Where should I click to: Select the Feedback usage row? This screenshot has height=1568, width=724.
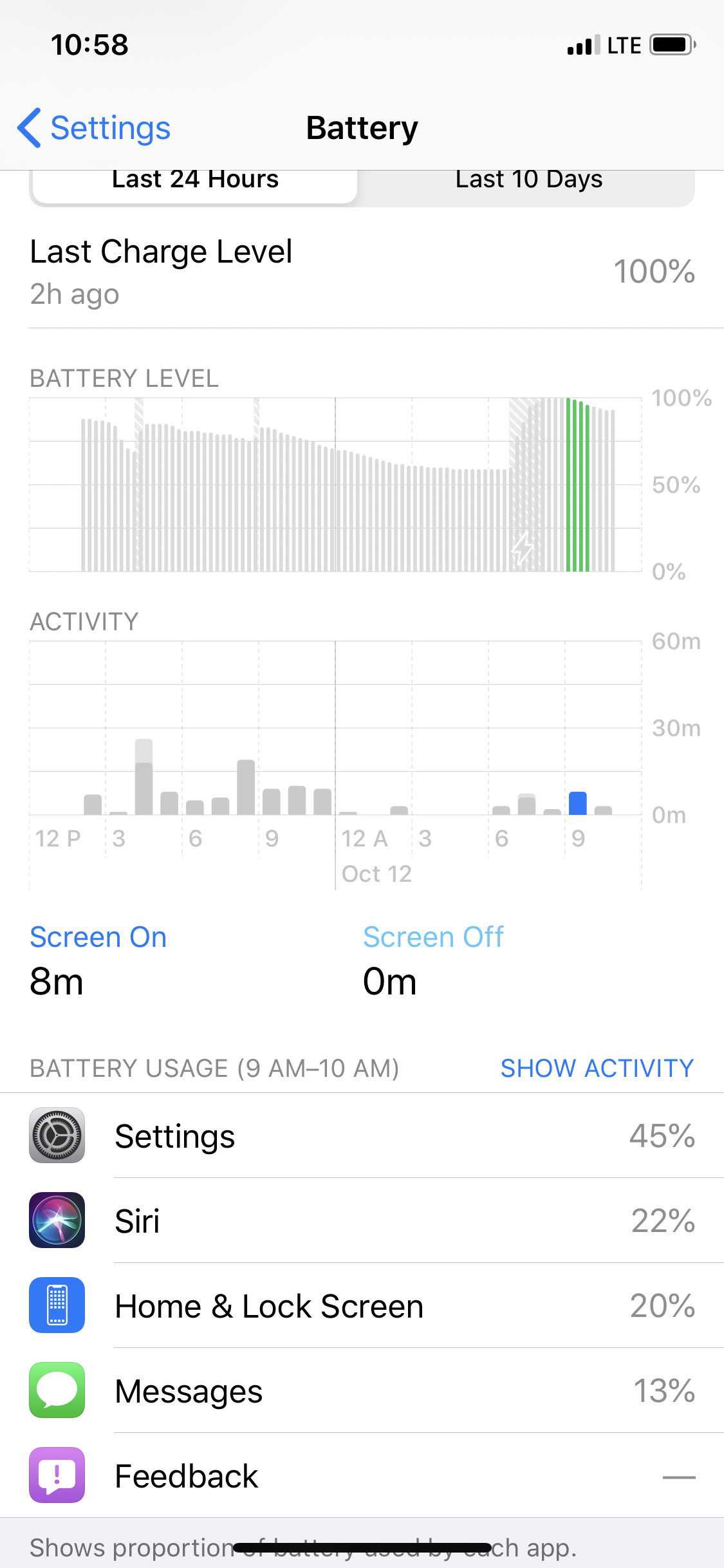[362, 1475]
